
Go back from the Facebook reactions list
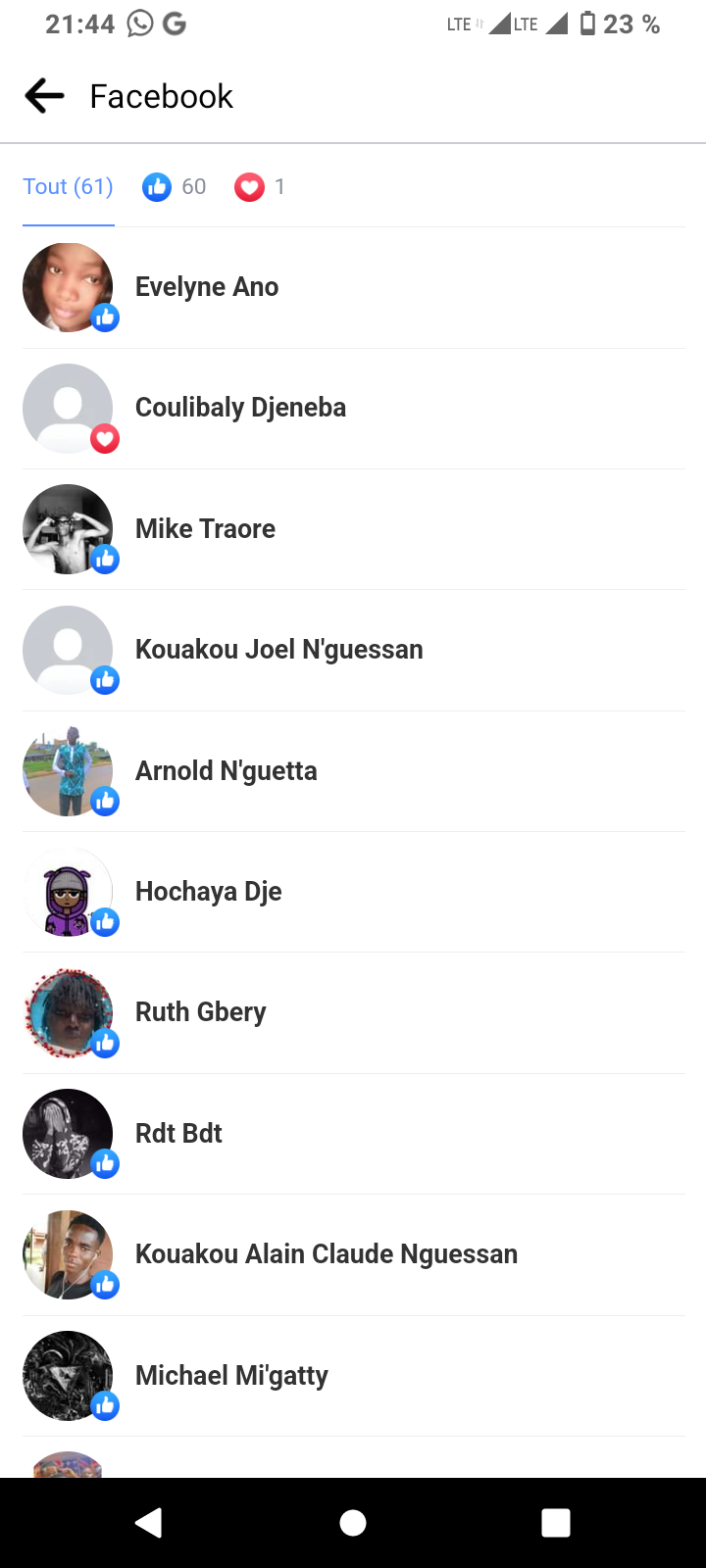tap(44, 96)
